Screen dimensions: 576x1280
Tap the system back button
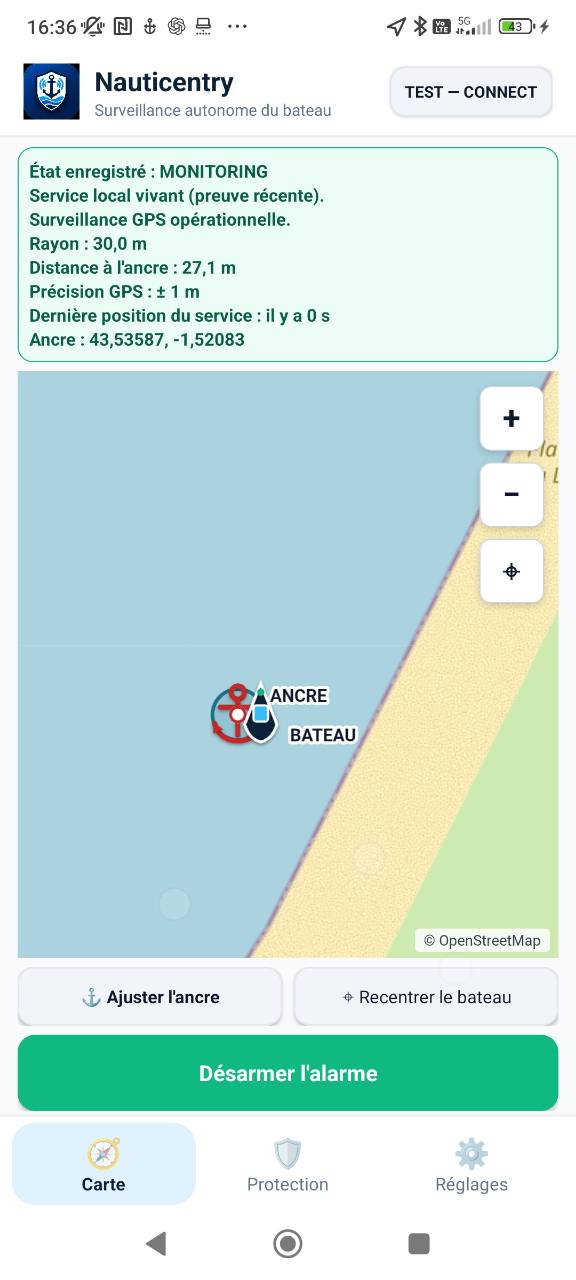point(155,1243)
